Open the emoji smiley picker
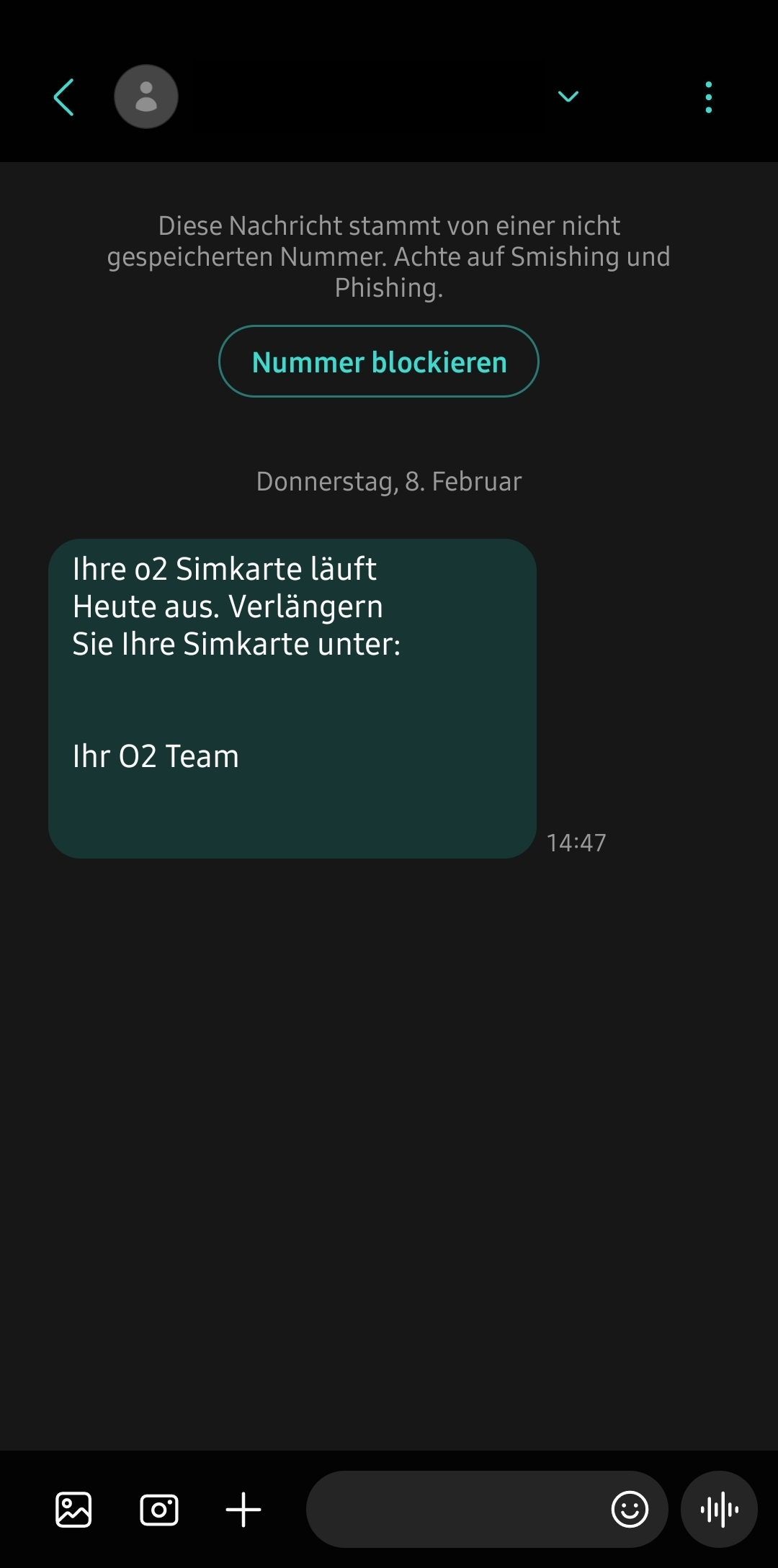Viewport: 778px width, 1568px height. pyautogui.click(x=630, y=1510)
